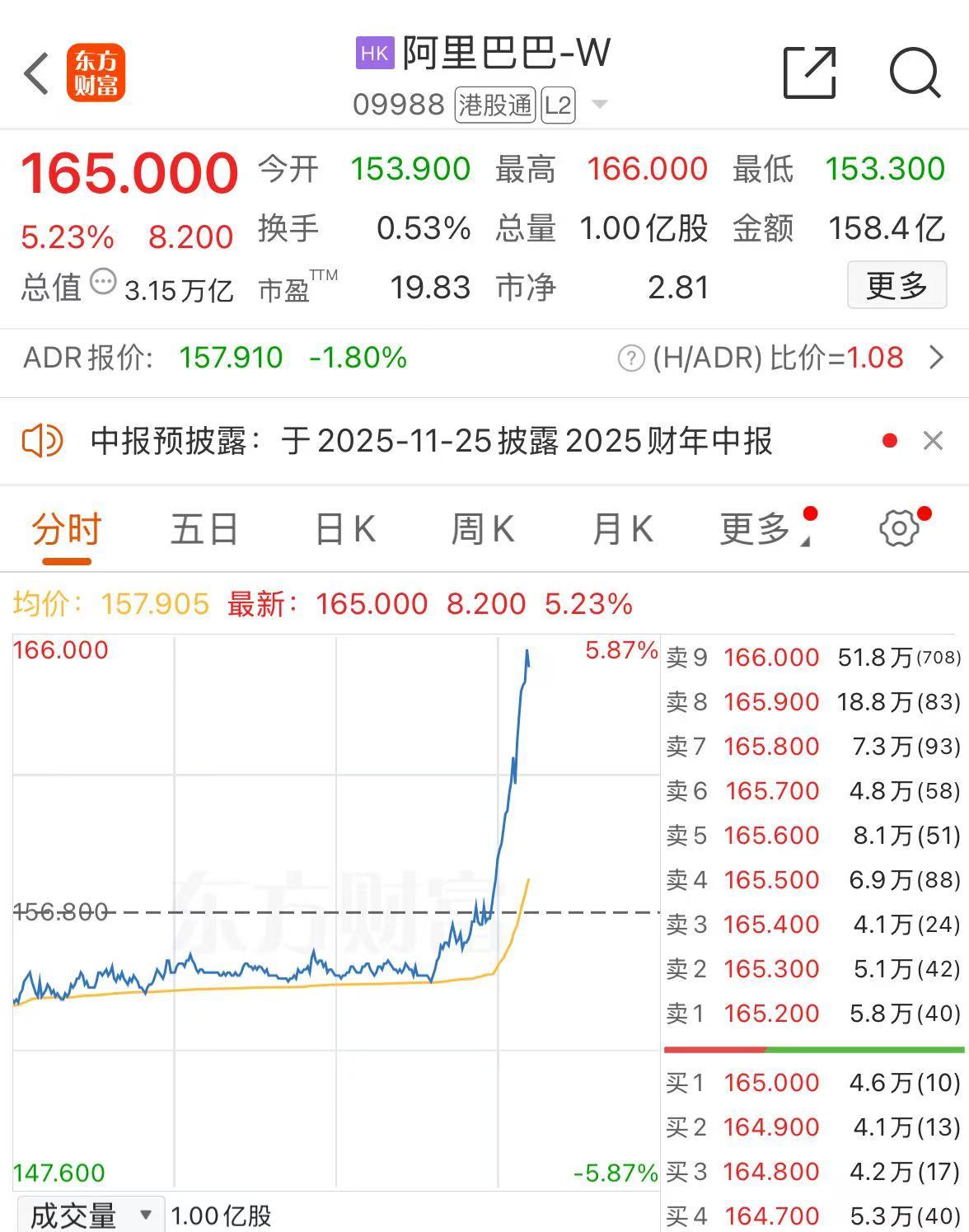Open H/ADR ratio help icon

[x=630, y=358]
